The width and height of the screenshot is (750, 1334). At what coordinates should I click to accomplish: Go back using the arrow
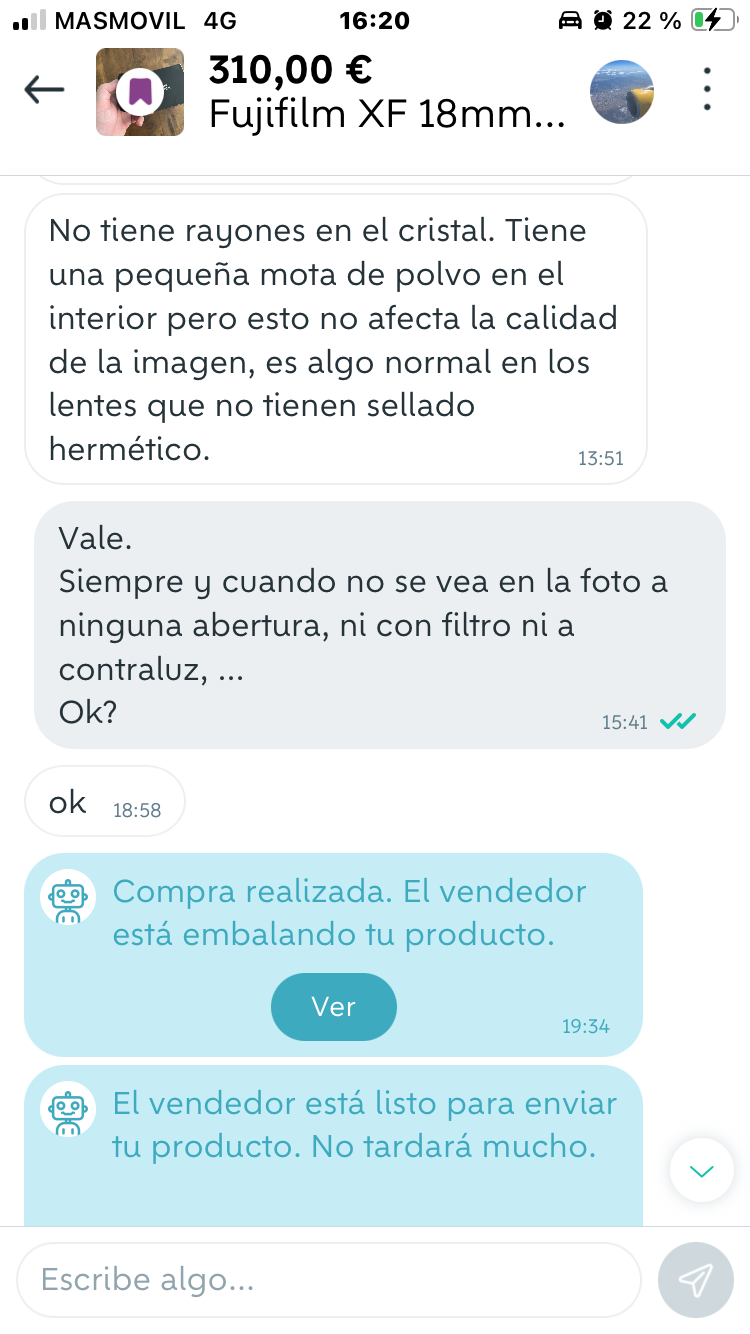click(x=44, y=90)
